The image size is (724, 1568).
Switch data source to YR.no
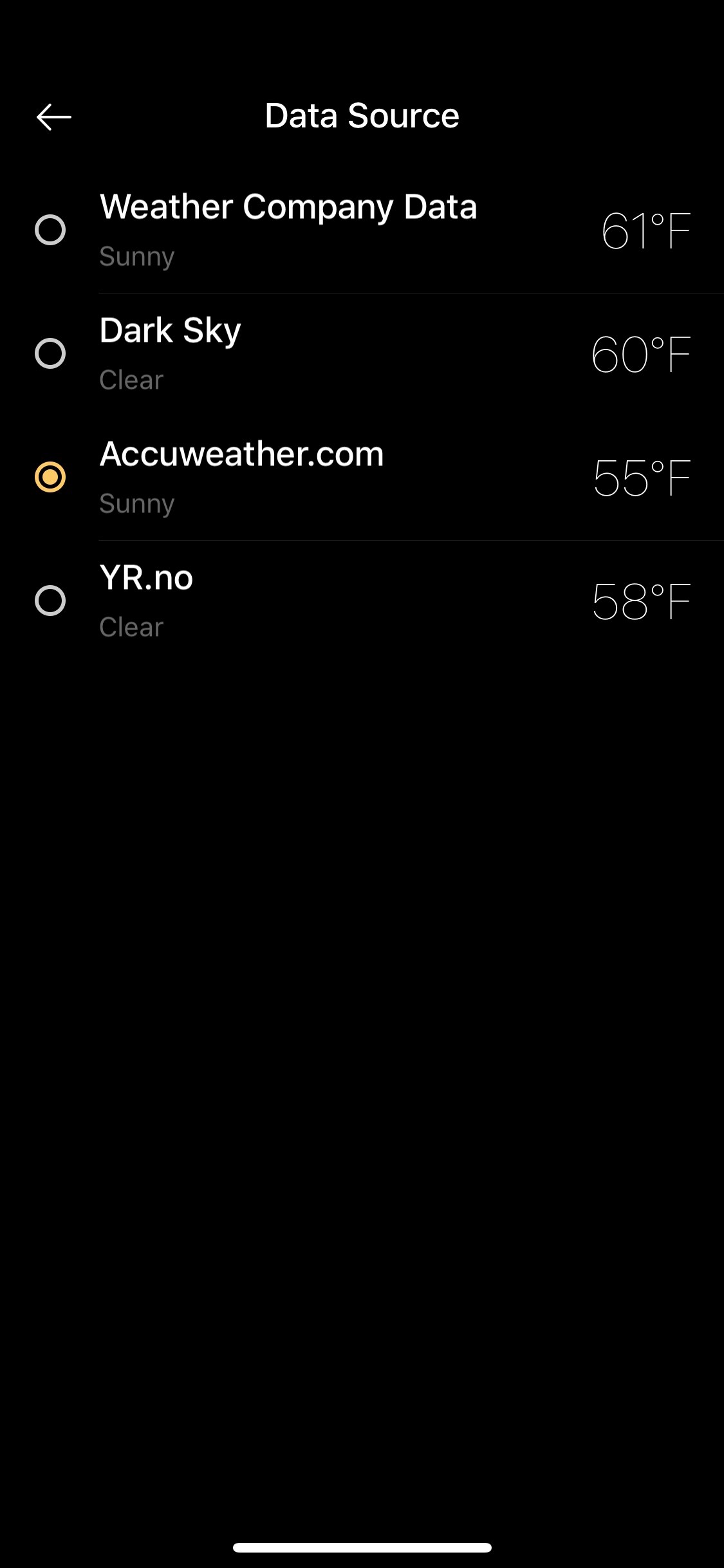coord(50,601)
